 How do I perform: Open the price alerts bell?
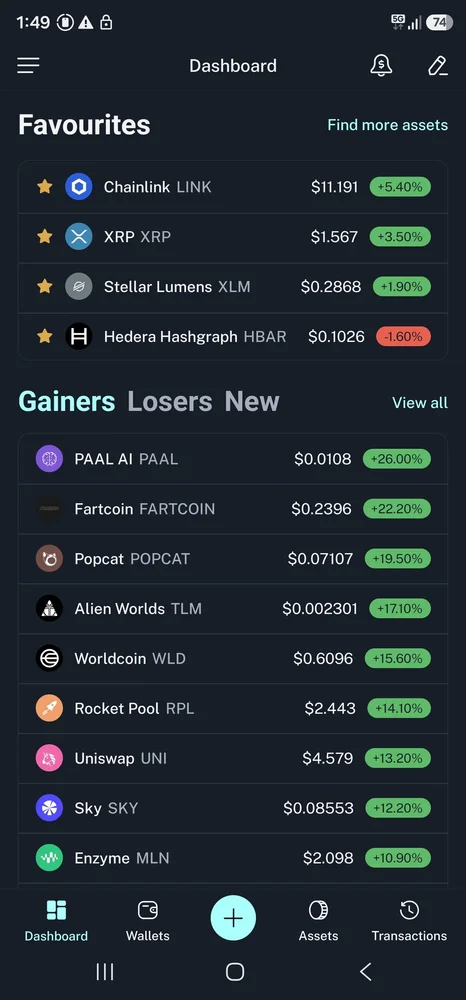pos(381,65)
